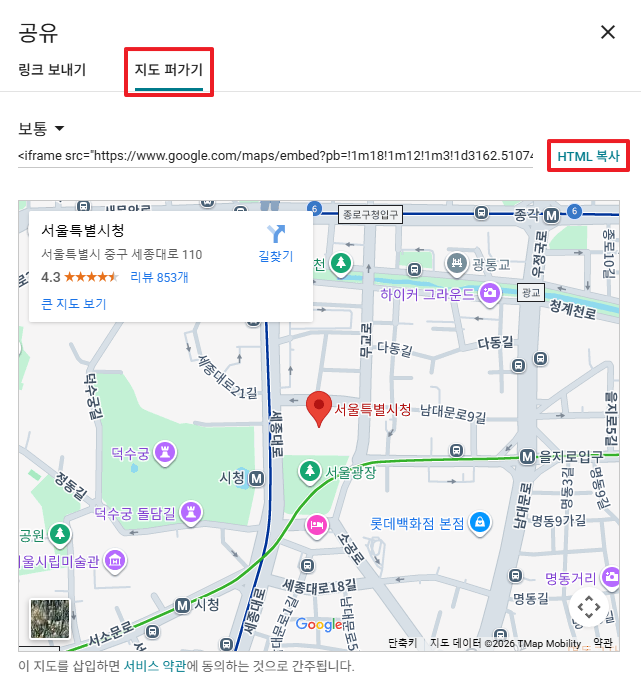The image size is (641, 689).
Task: Enter fullscreen map view
Action: (588, 608)
